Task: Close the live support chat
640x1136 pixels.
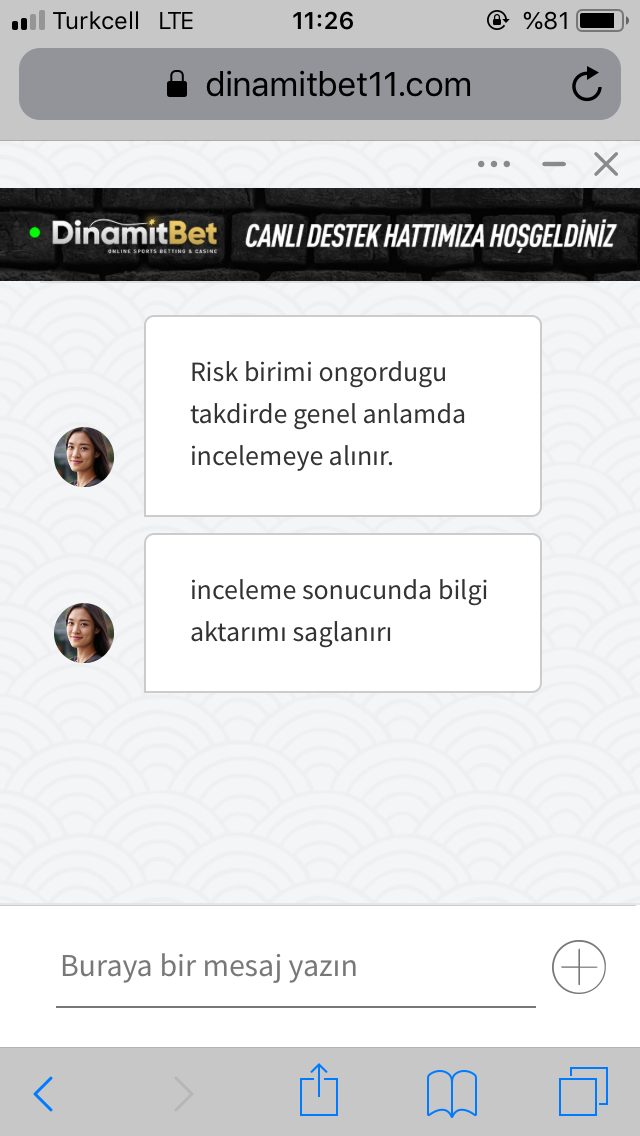Action: pyautogui.click(x=606, y=164)
